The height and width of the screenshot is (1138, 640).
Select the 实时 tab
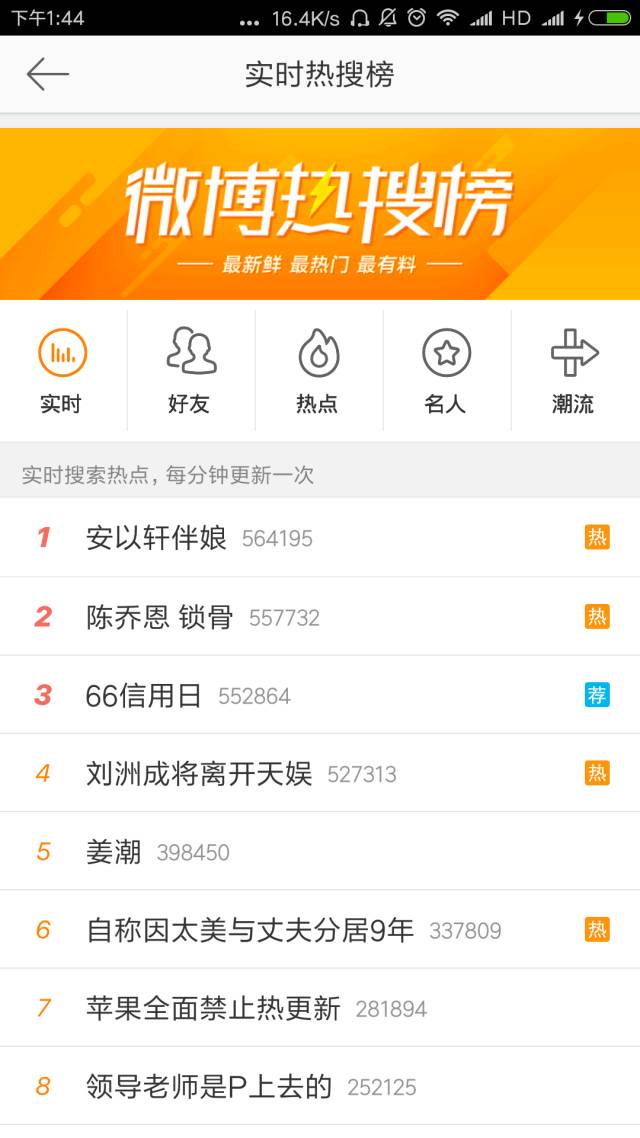[x=62, y=371]
